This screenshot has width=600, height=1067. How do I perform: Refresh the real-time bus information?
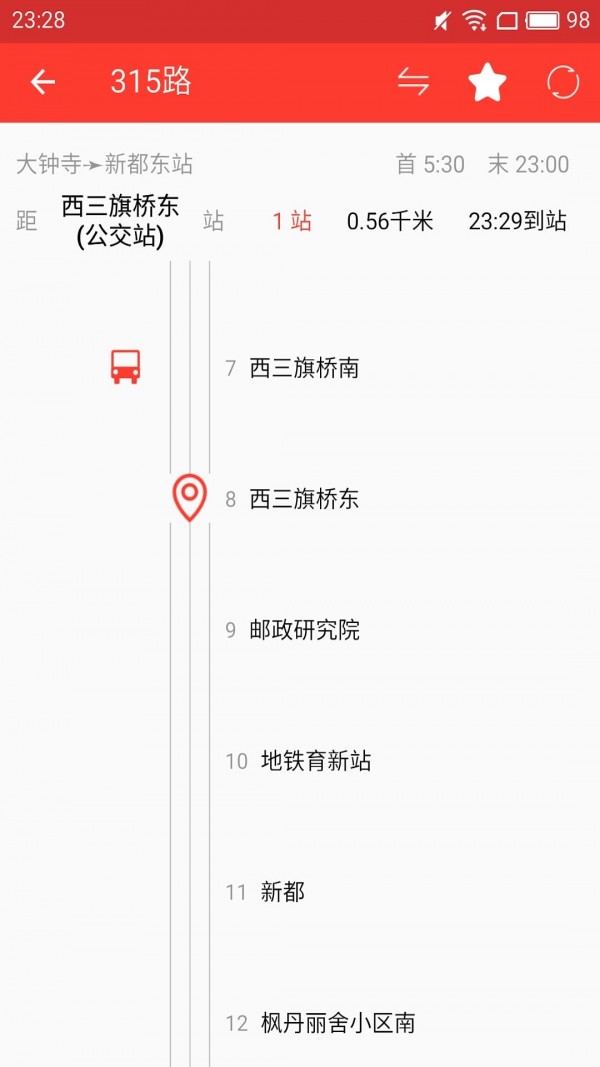point(563,82)
